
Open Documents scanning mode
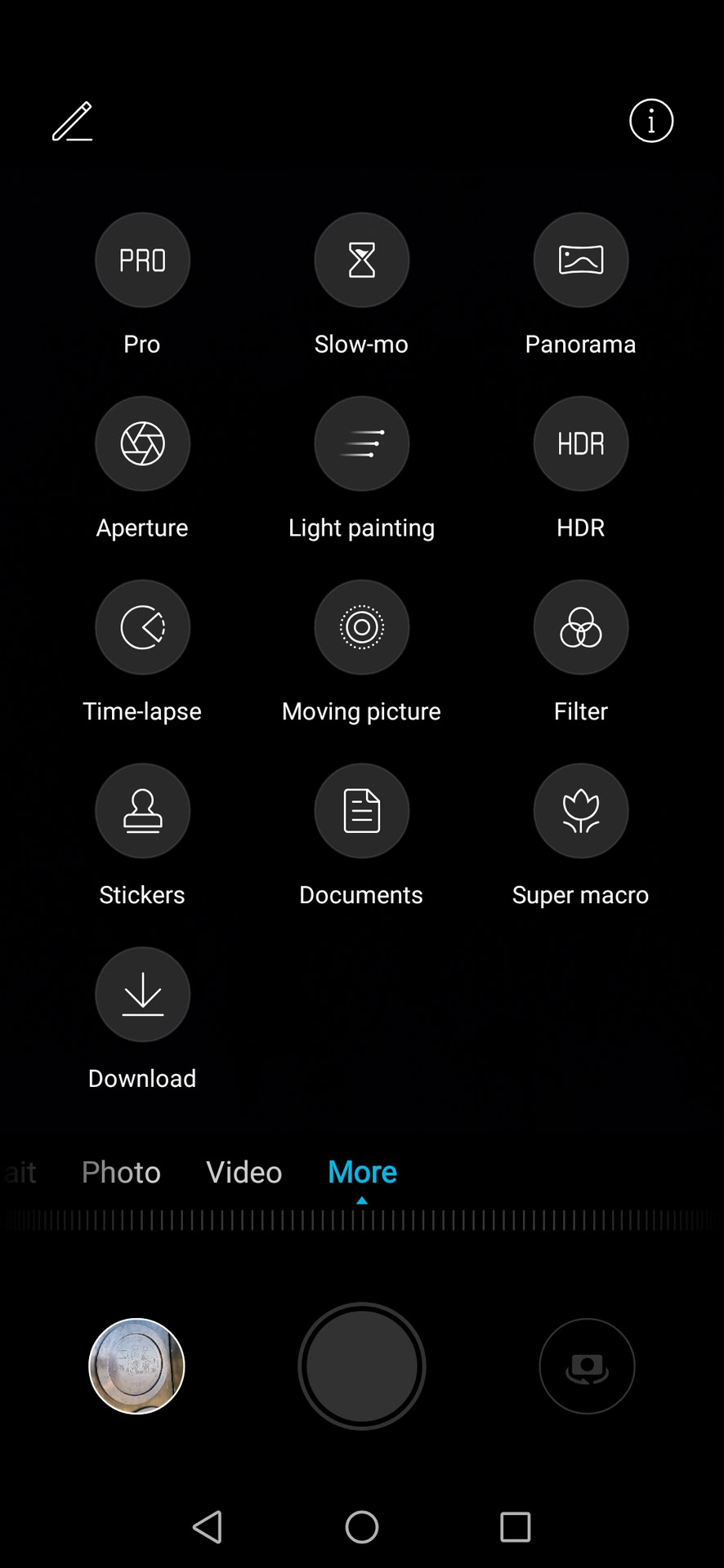click(362, 811)
